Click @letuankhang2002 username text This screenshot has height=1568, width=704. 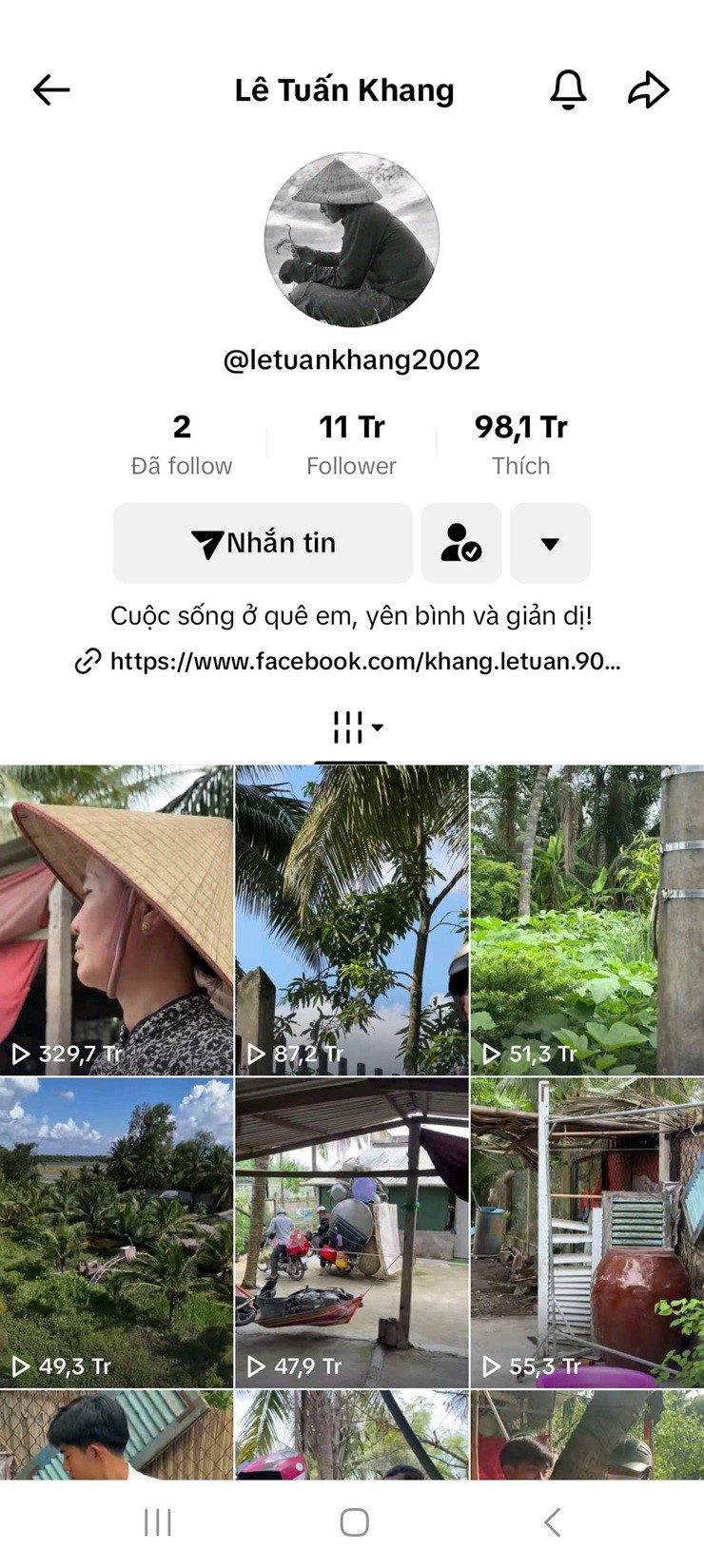[x=351, y=358]
